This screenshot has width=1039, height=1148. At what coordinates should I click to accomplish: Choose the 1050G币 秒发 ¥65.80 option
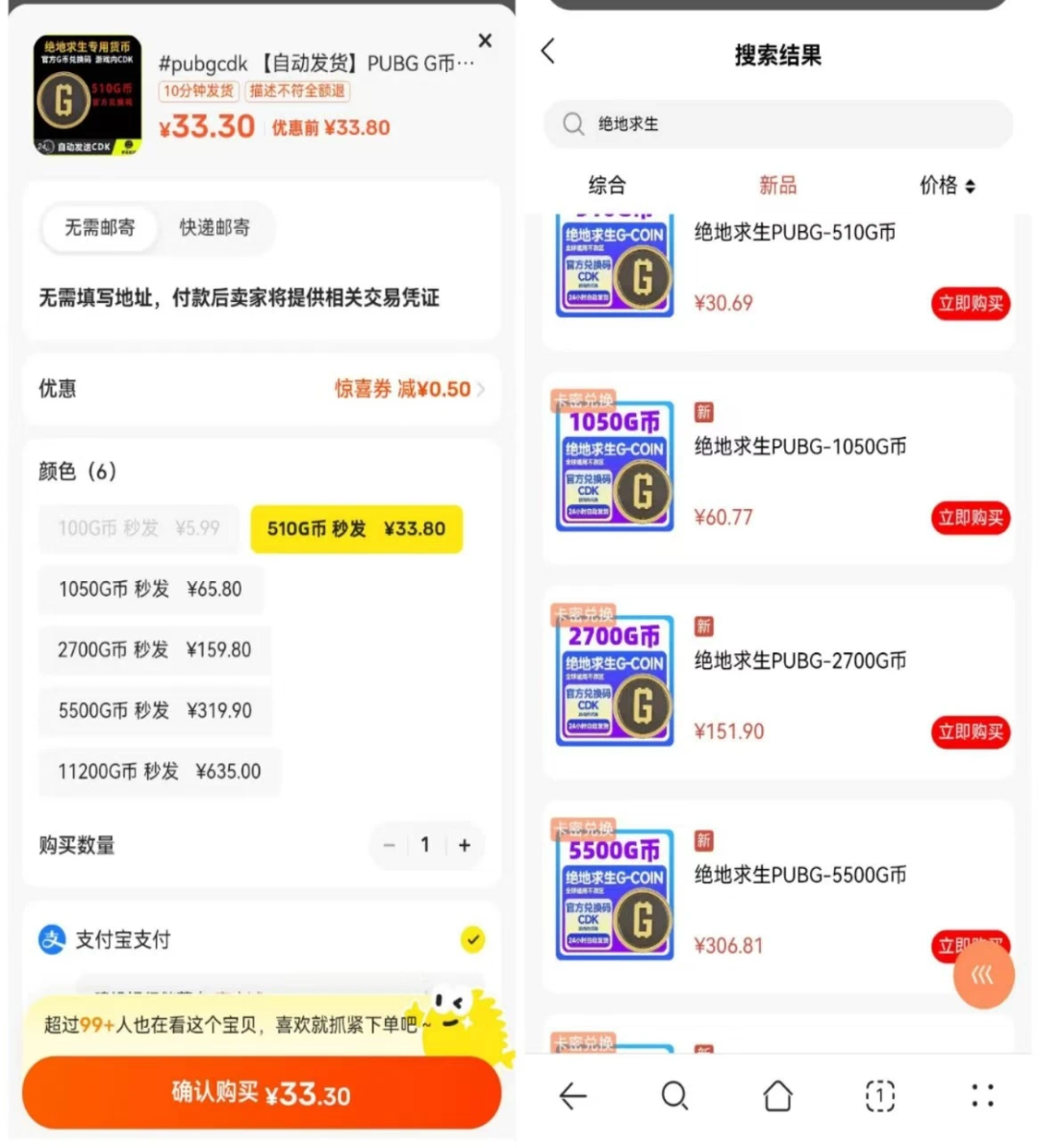[150, 589]
